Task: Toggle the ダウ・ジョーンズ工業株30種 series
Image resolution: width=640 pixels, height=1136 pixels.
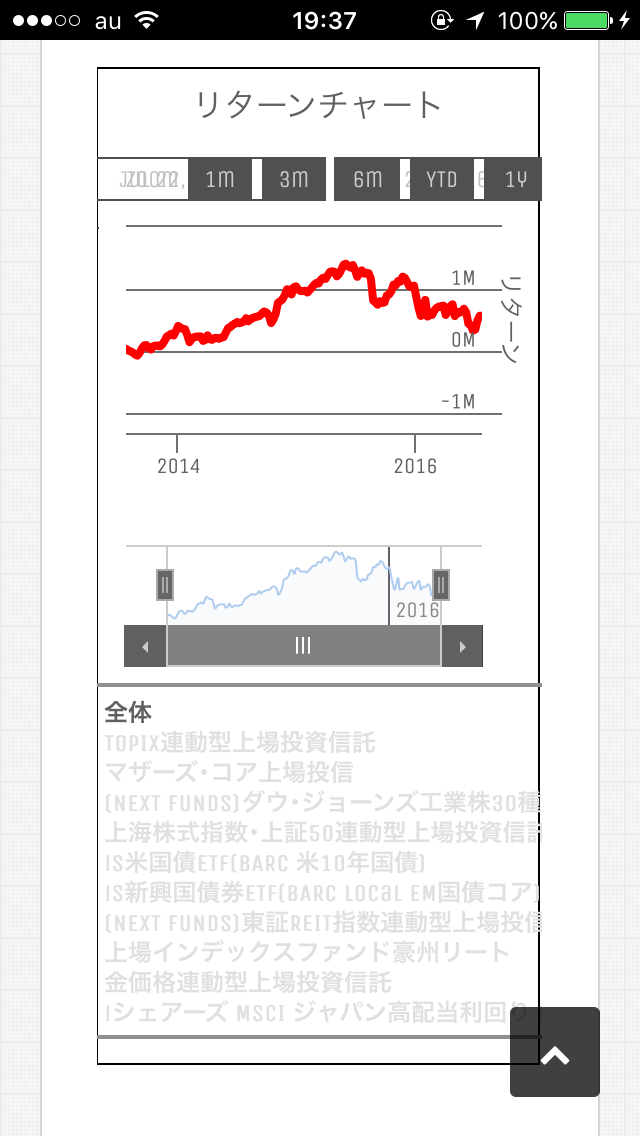Action: click(322, 803)
